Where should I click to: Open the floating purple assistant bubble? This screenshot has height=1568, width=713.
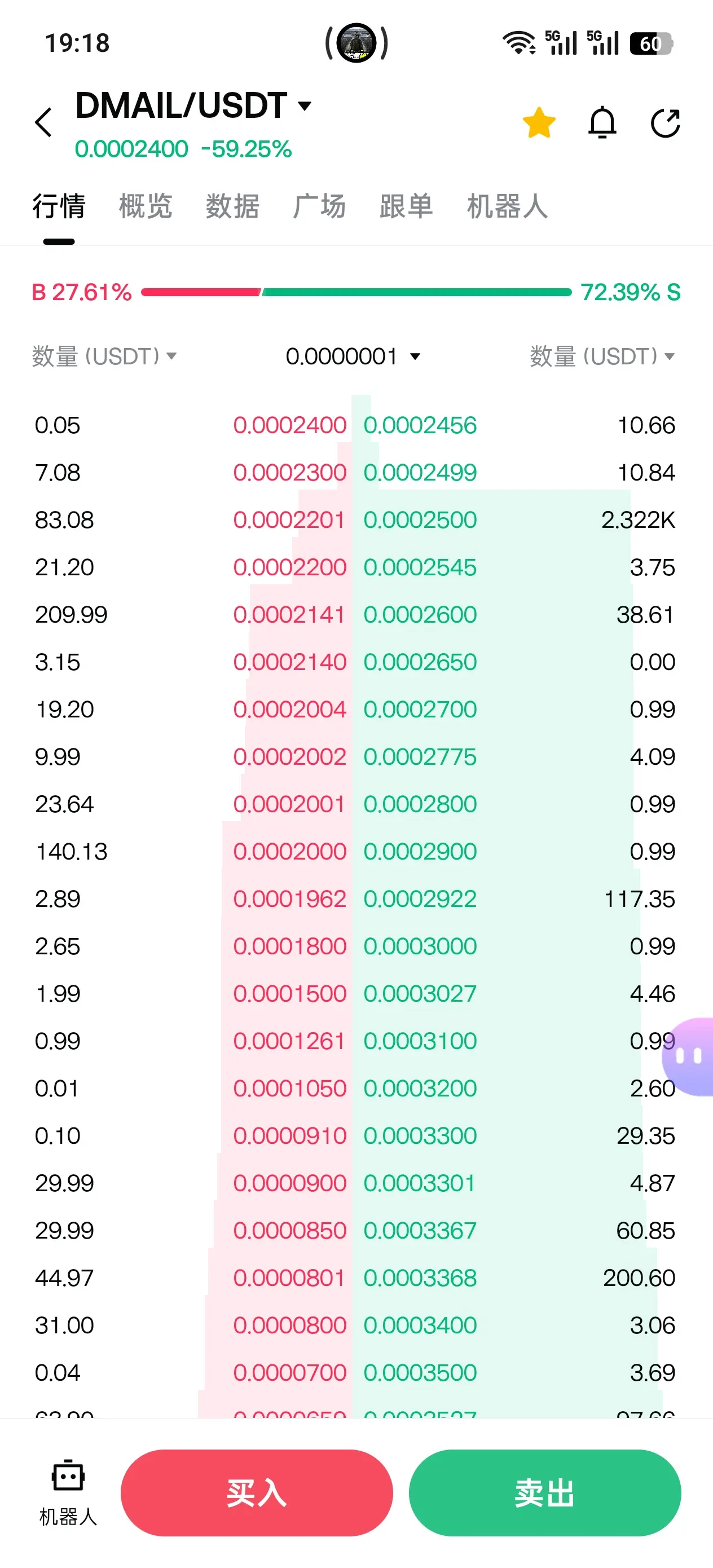pos(691,1056)
